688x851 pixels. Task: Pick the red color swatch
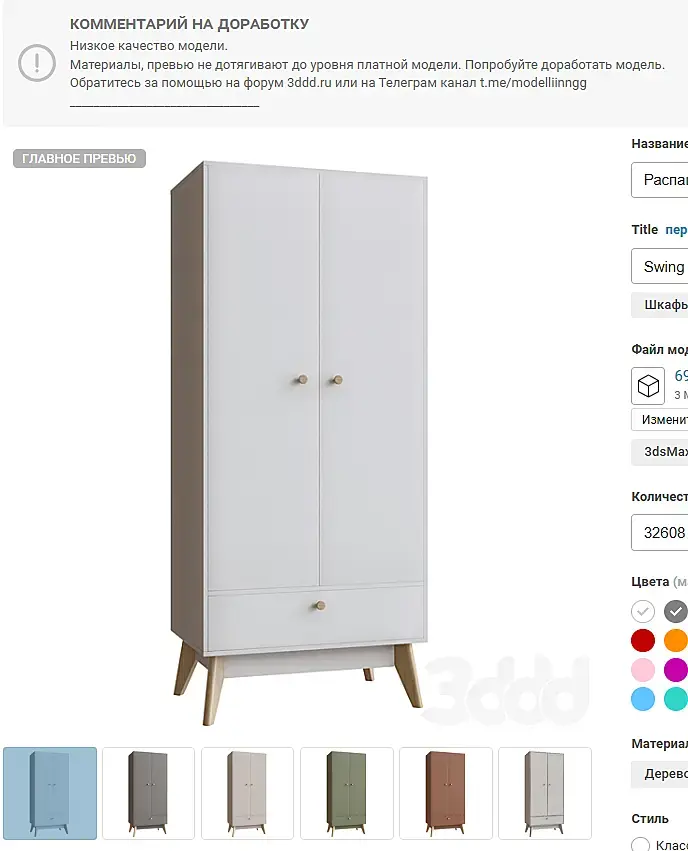coord(643,640)
